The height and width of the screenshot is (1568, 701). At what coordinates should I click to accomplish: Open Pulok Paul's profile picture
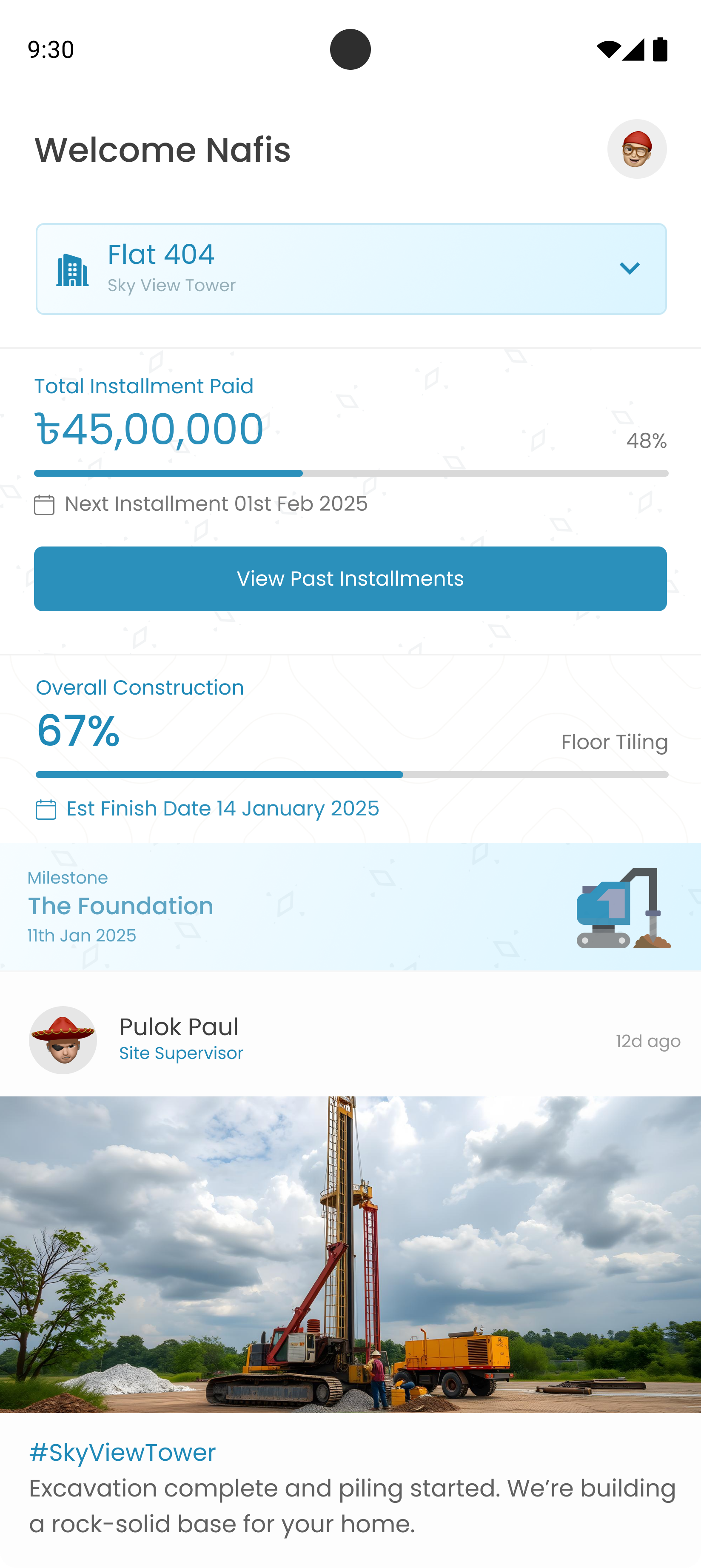[x=63, y=1040]
